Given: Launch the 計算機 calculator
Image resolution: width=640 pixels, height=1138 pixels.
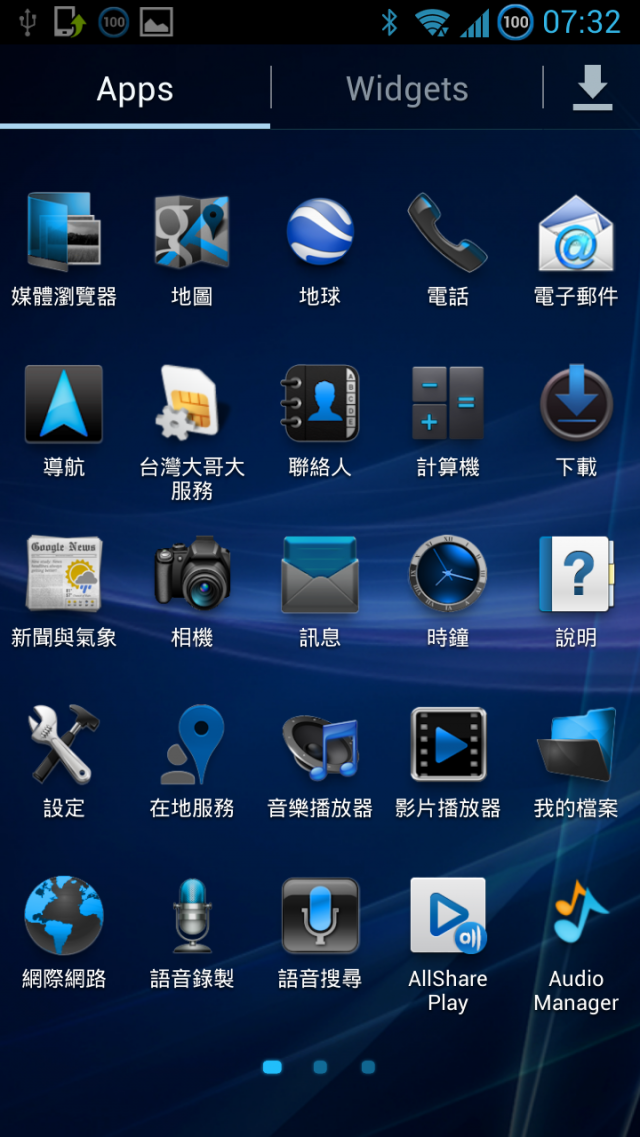Looking at the screenshot, I should click(x=448, y=405).
